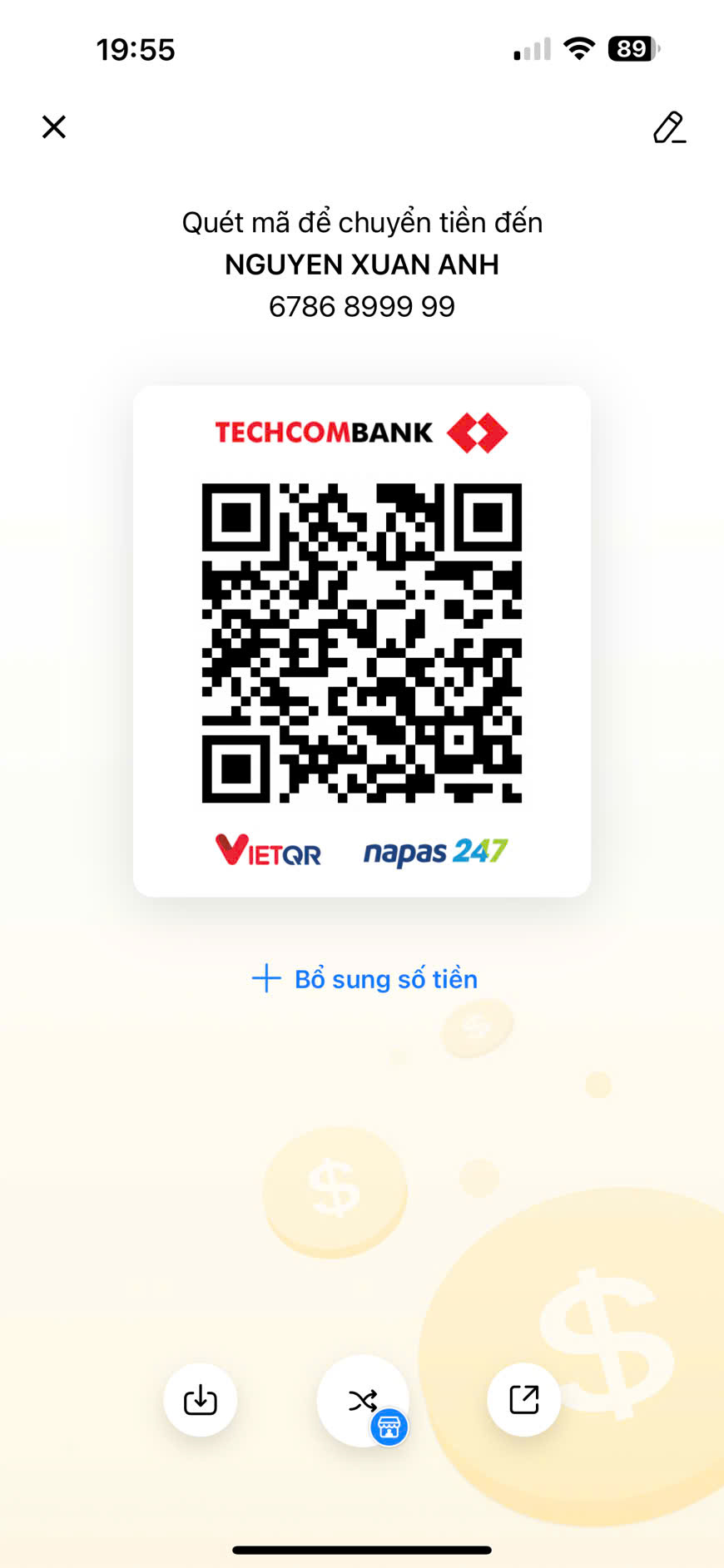Close the QR code screen
This screenshot has width=724, height=1568.
(x=54, y=127)
